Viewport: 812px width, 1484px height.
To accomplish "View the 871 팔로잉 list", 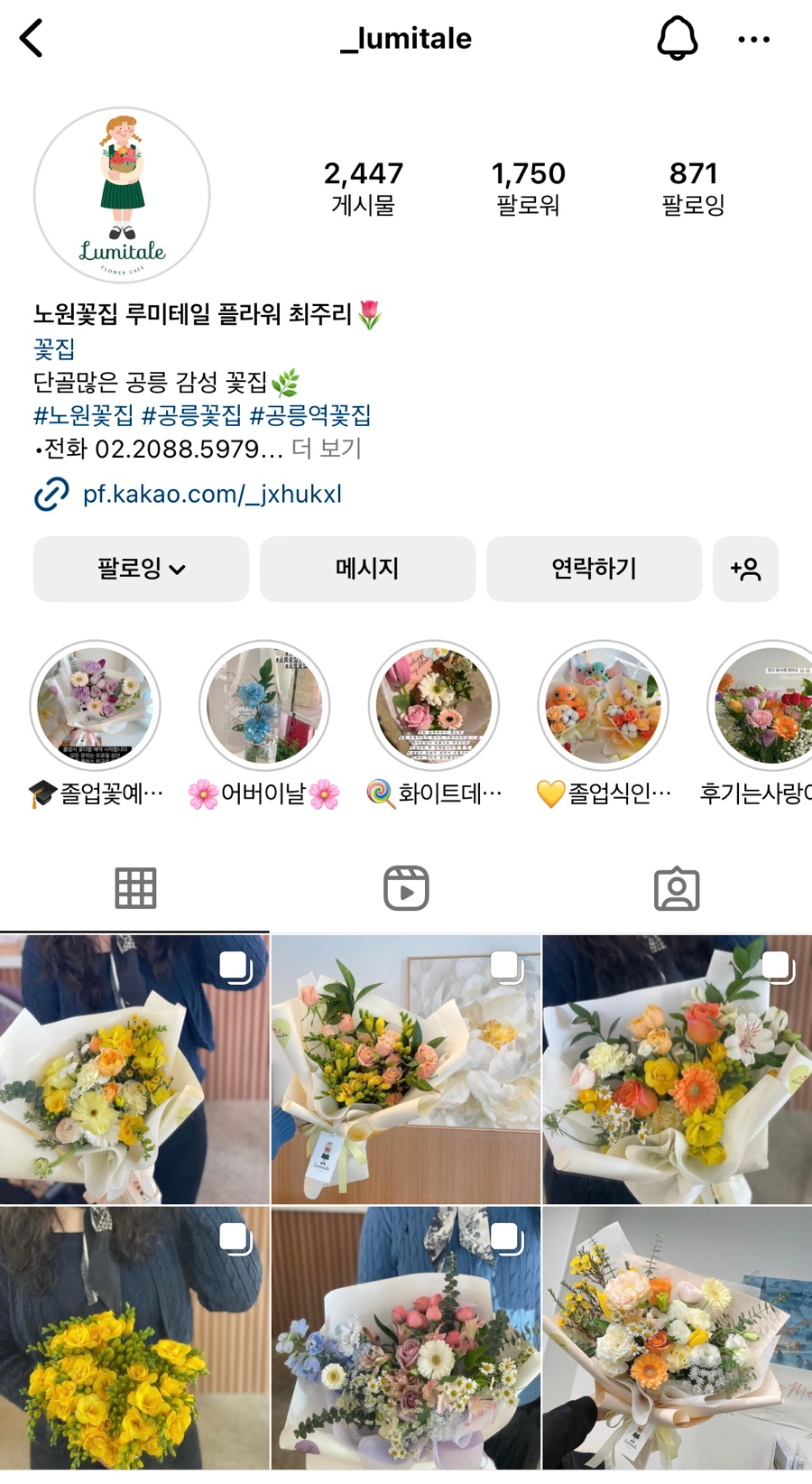I will [x=693, y=188].
